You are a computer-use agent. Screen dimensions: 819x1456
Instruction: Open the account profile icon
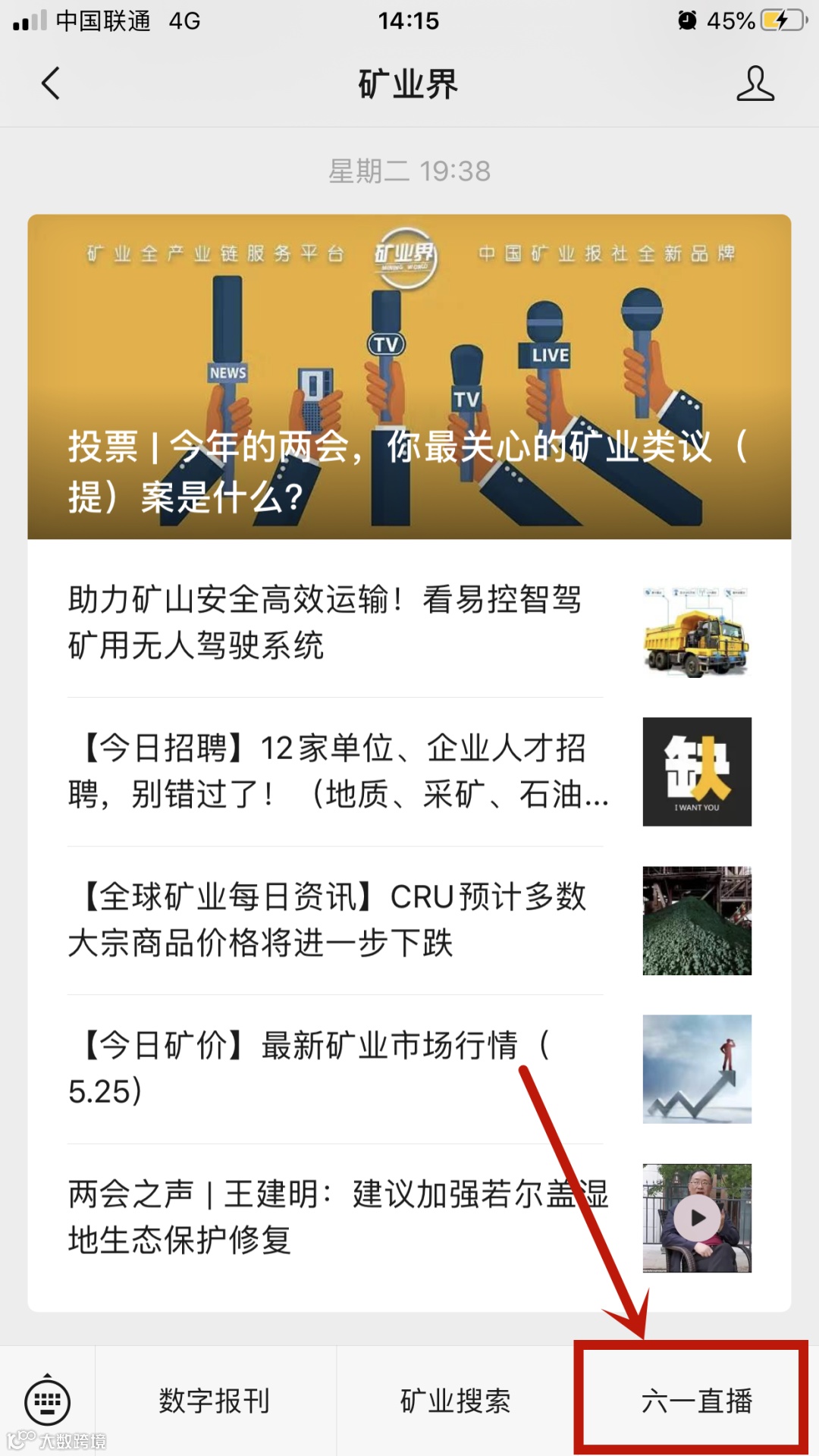pyautogui.click(x=755, y=83)
